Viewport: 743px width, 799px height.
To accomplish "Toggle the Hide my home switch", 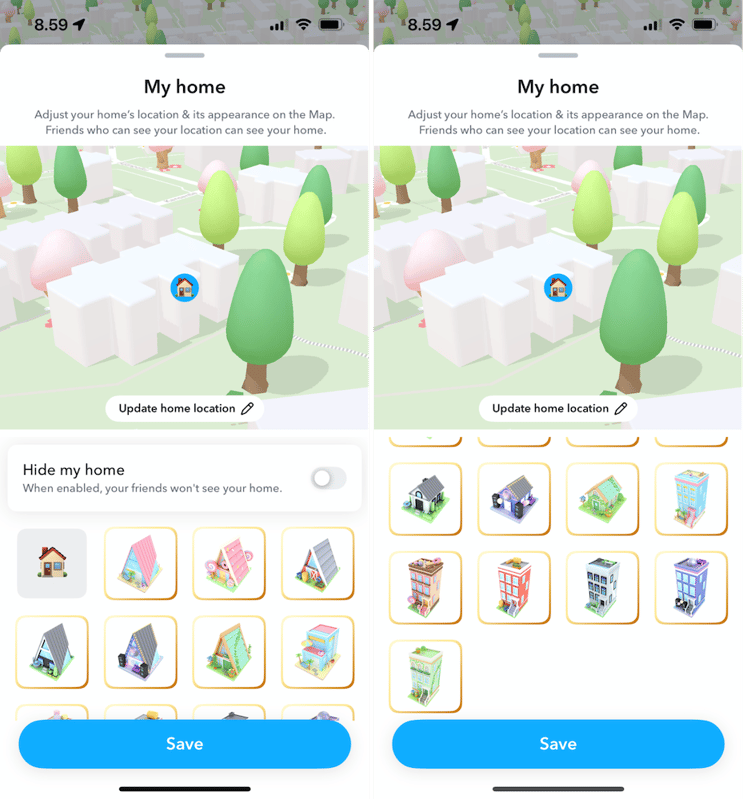I will (x=328, y=479).
